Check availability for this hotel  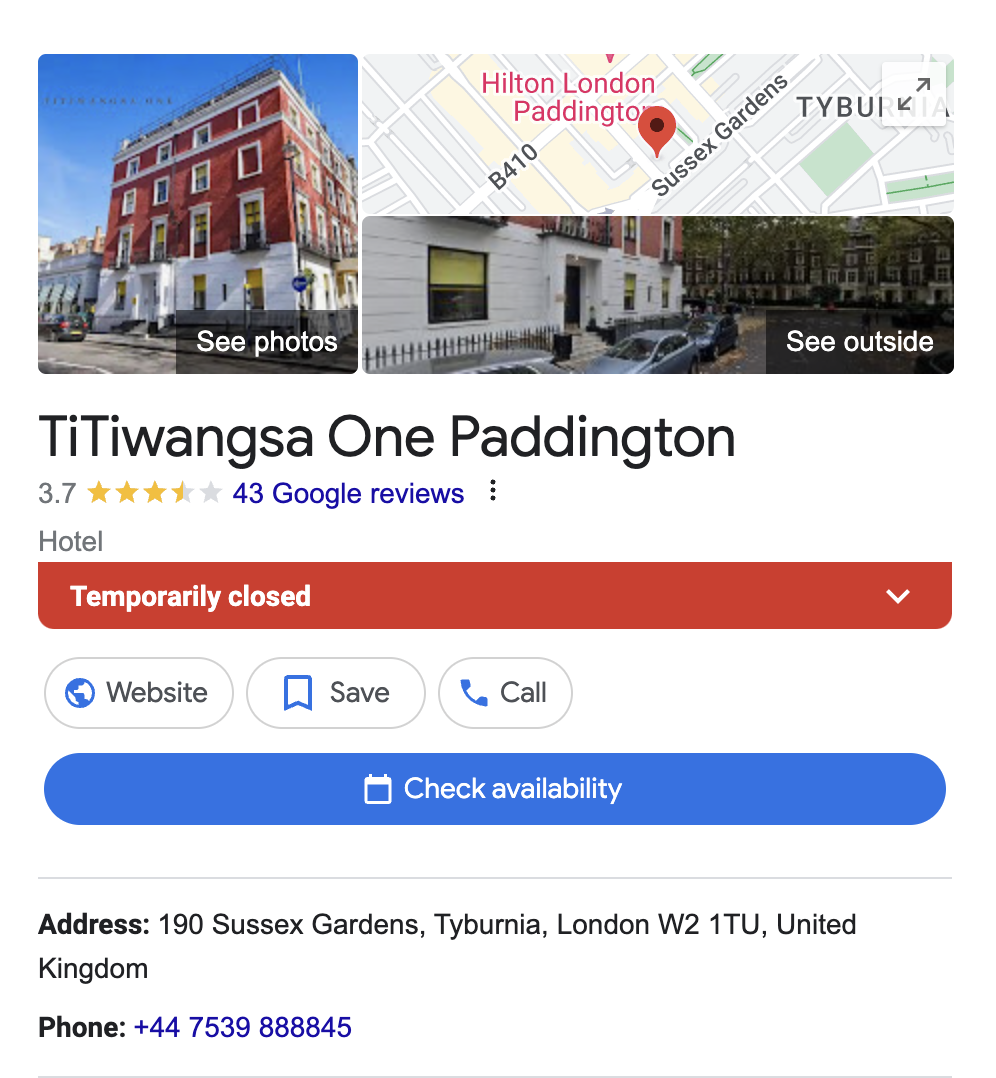(x=494, y=789)
